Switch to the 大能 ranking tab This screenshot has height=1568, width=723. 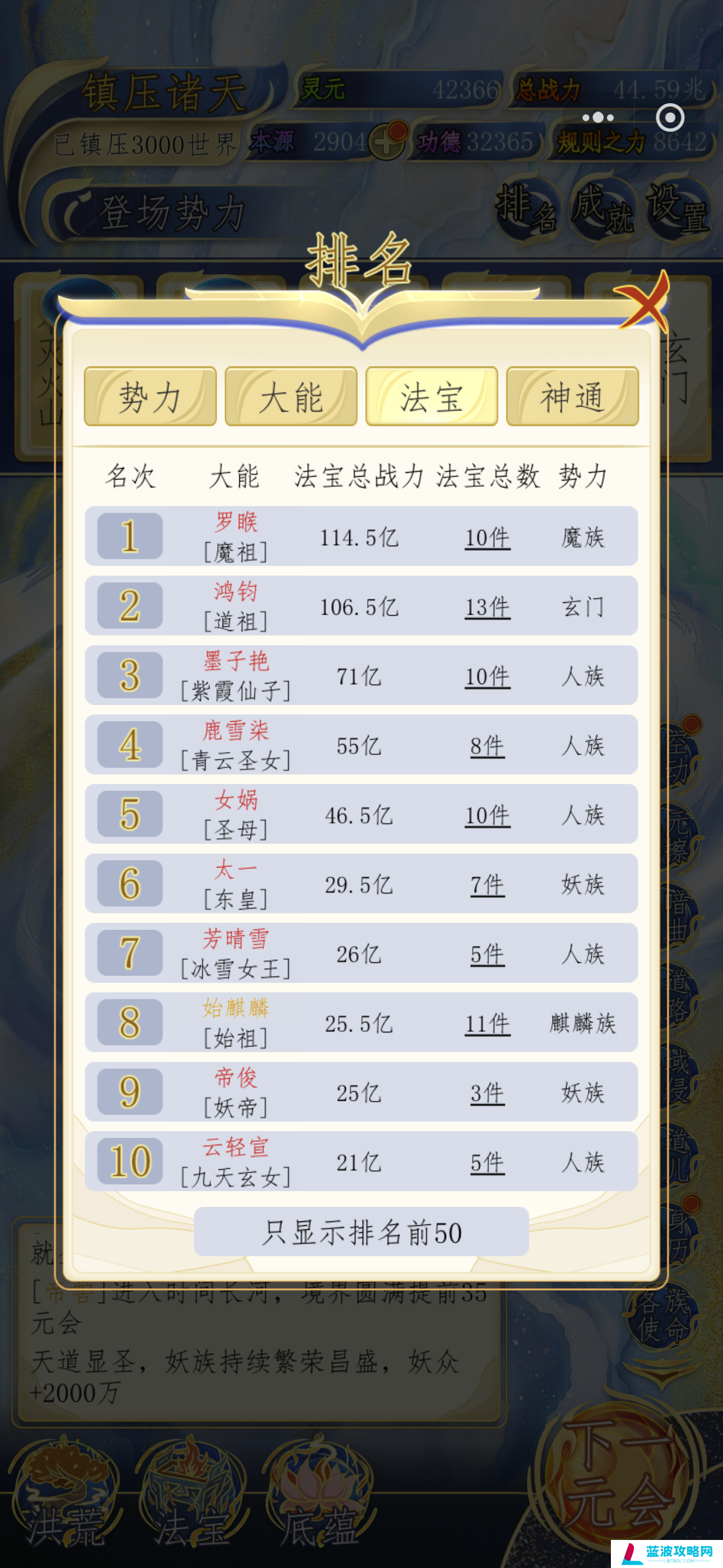pyautogui.click(x=291, y=397)
